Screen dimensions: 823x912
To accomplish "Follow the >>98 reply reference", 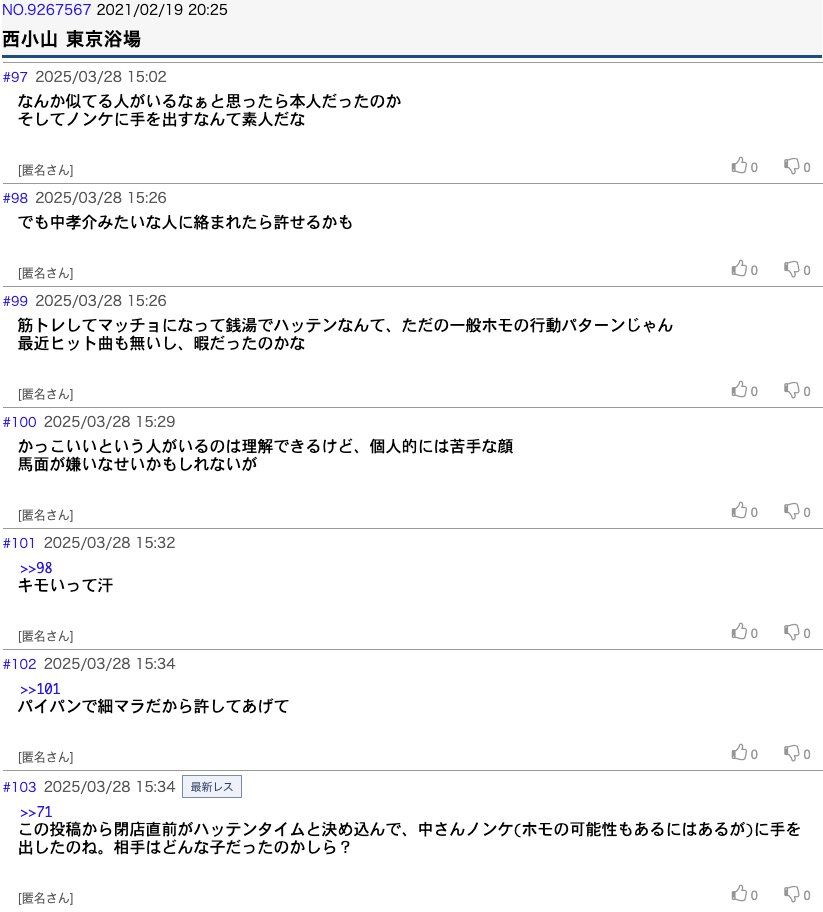I will pyautogui.click(x=36, y=568).
